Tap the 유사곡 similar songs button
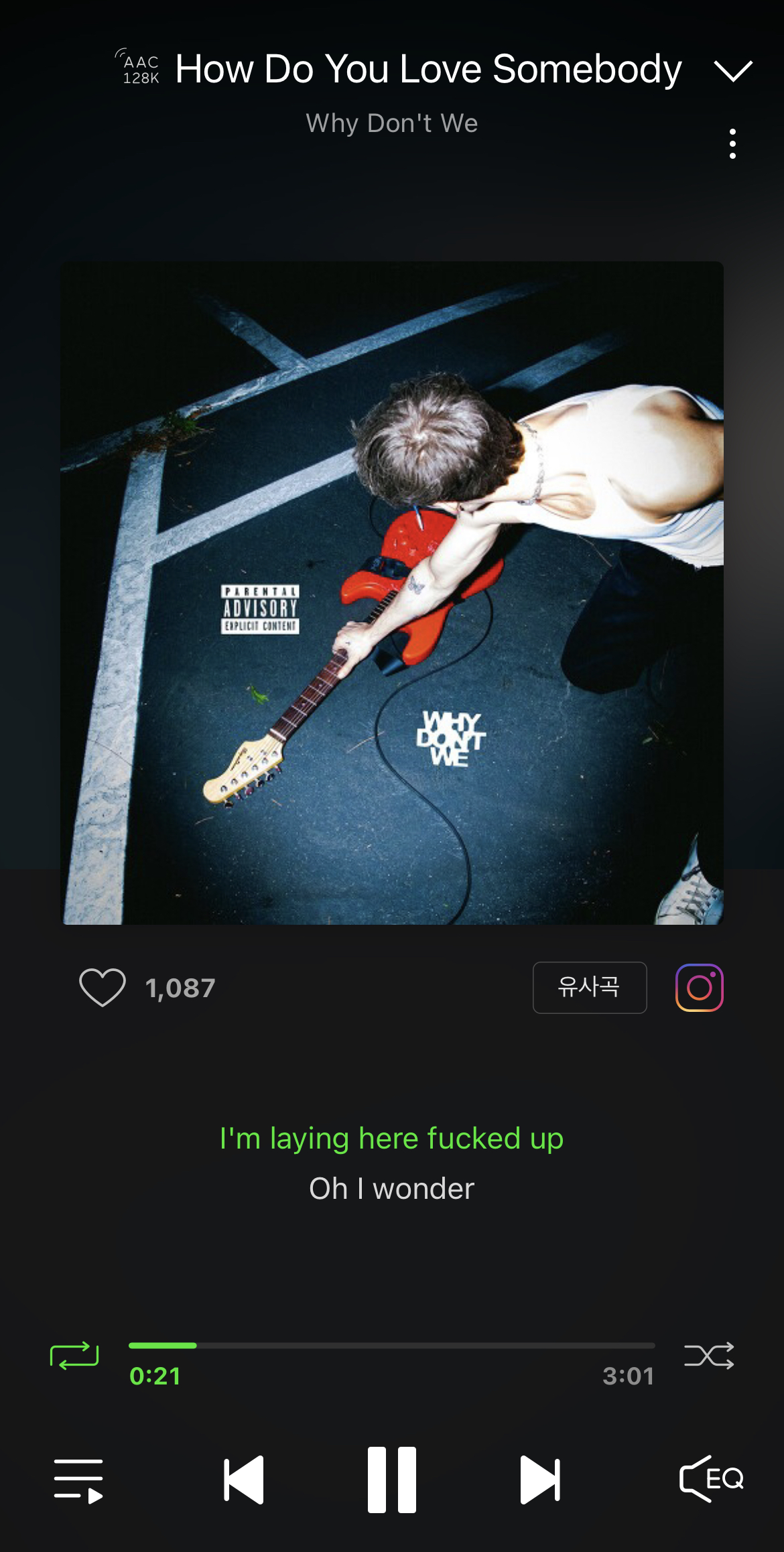This screenshot has width=784, height=1552. pyautogui.click(x=589, y=987)
